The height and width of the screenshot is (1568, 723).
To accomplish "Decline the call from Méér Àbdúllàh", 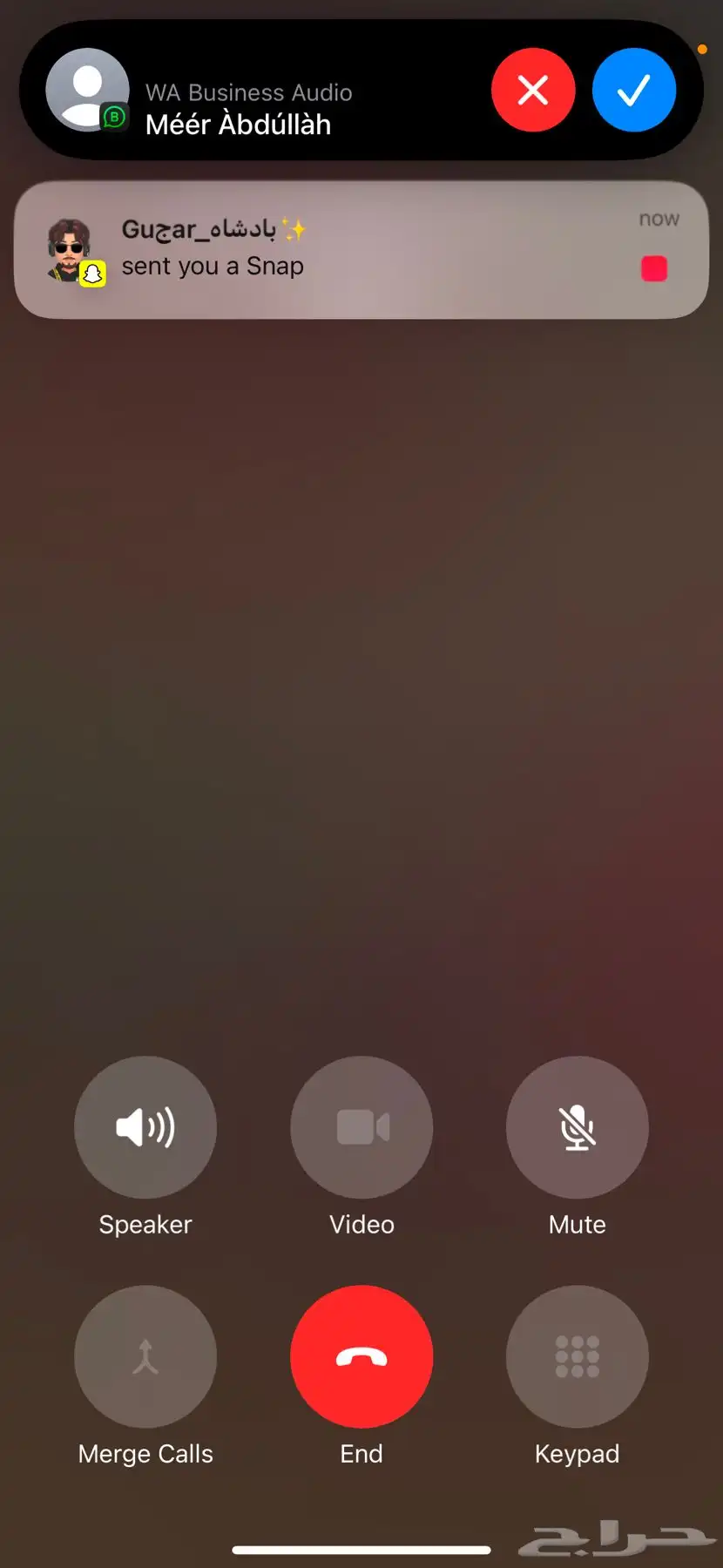I will point(533,90).
